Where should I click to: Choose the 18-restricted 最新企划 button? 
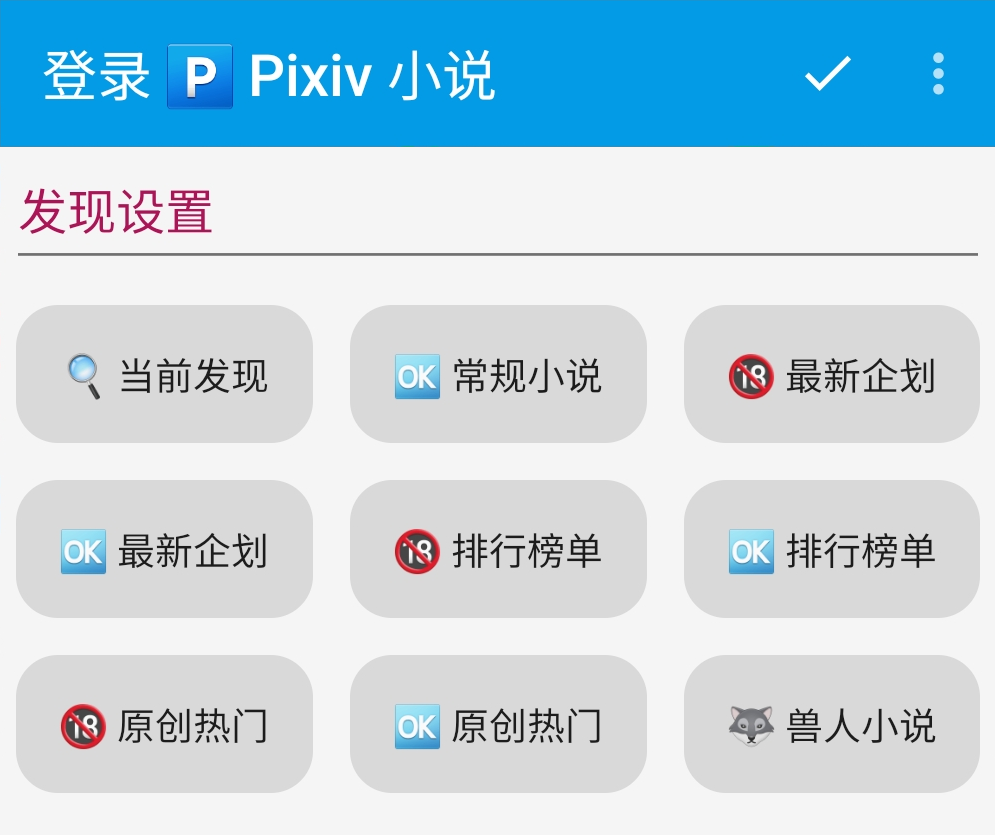click(x=831, y=375)
